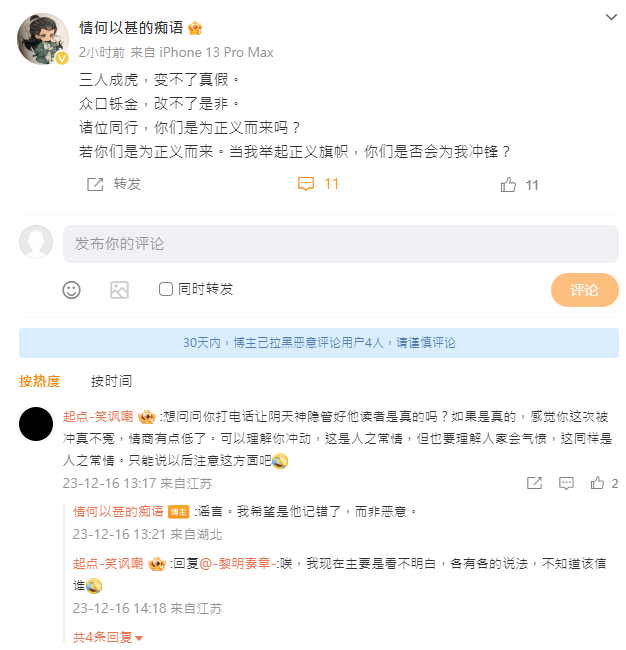Repost this post via 转发
626x650 pixels.
tap(114, 184)
